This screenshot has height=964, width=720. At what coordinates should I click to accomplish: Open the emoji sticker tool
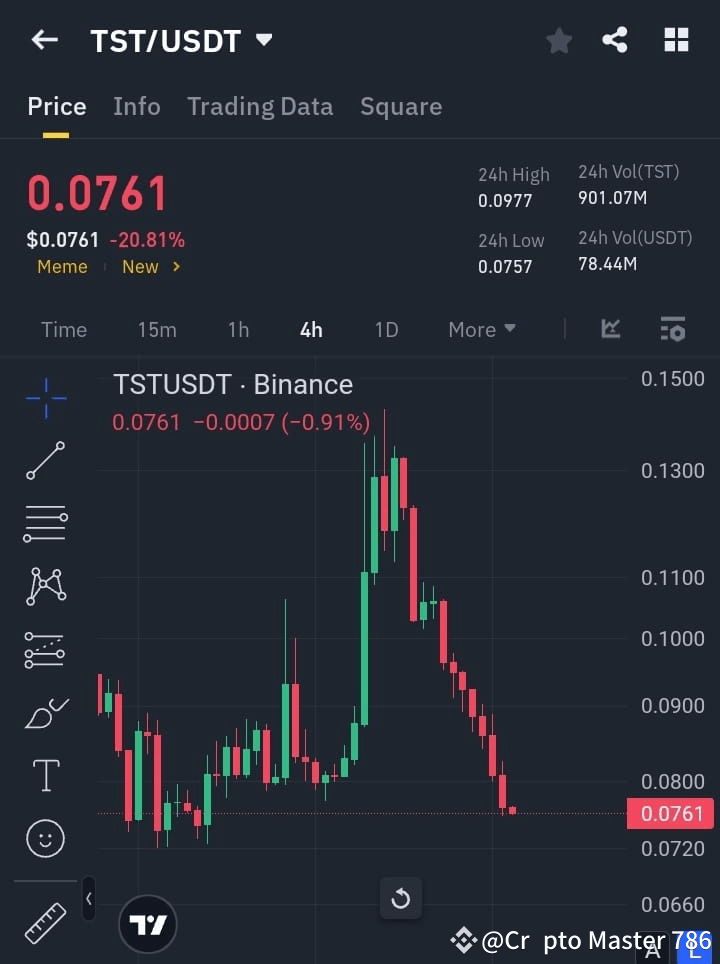(x=45, y=838)
